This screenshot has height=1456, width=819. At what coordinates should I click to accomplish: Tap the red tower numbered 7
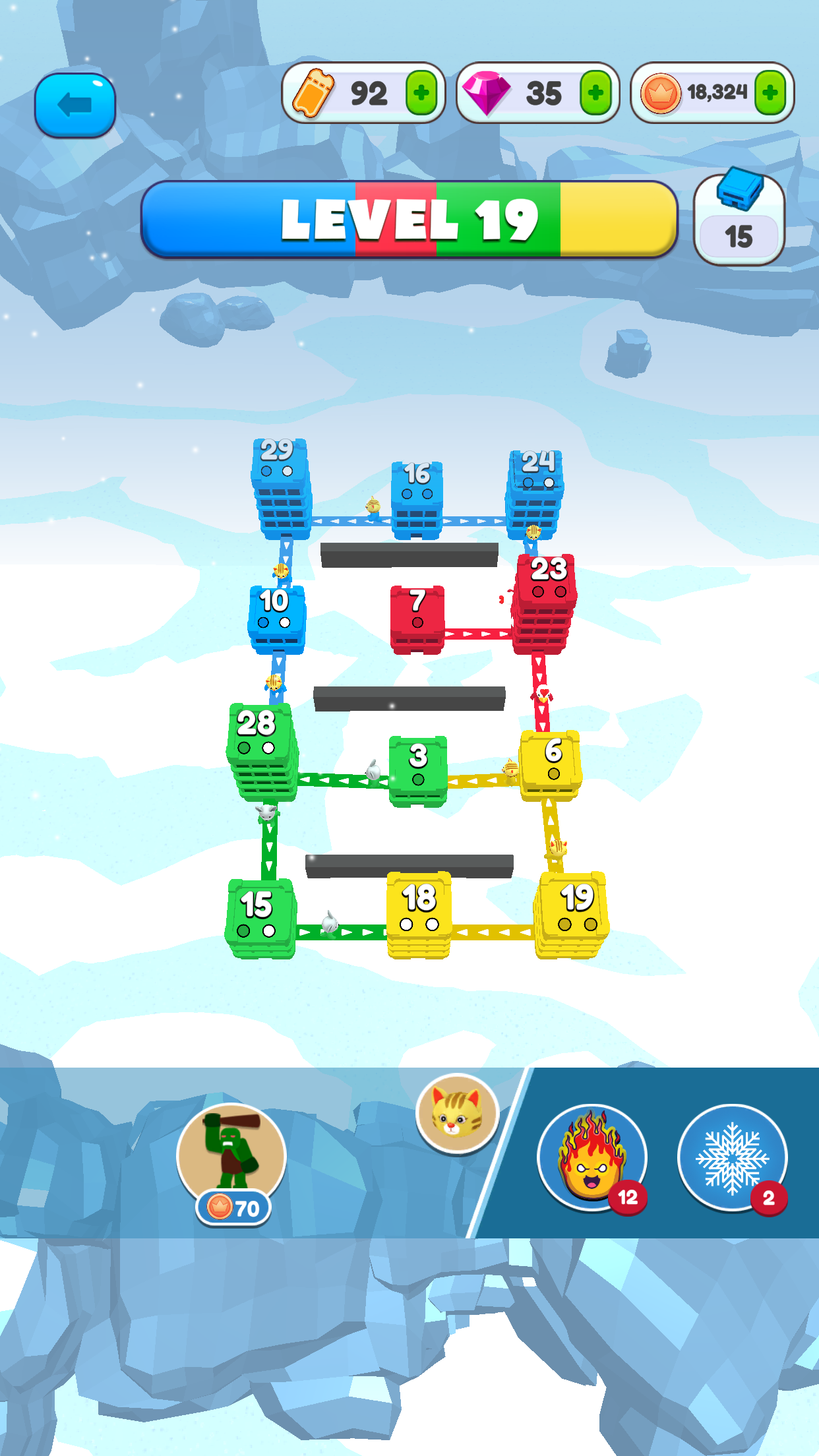click(417, 619)
